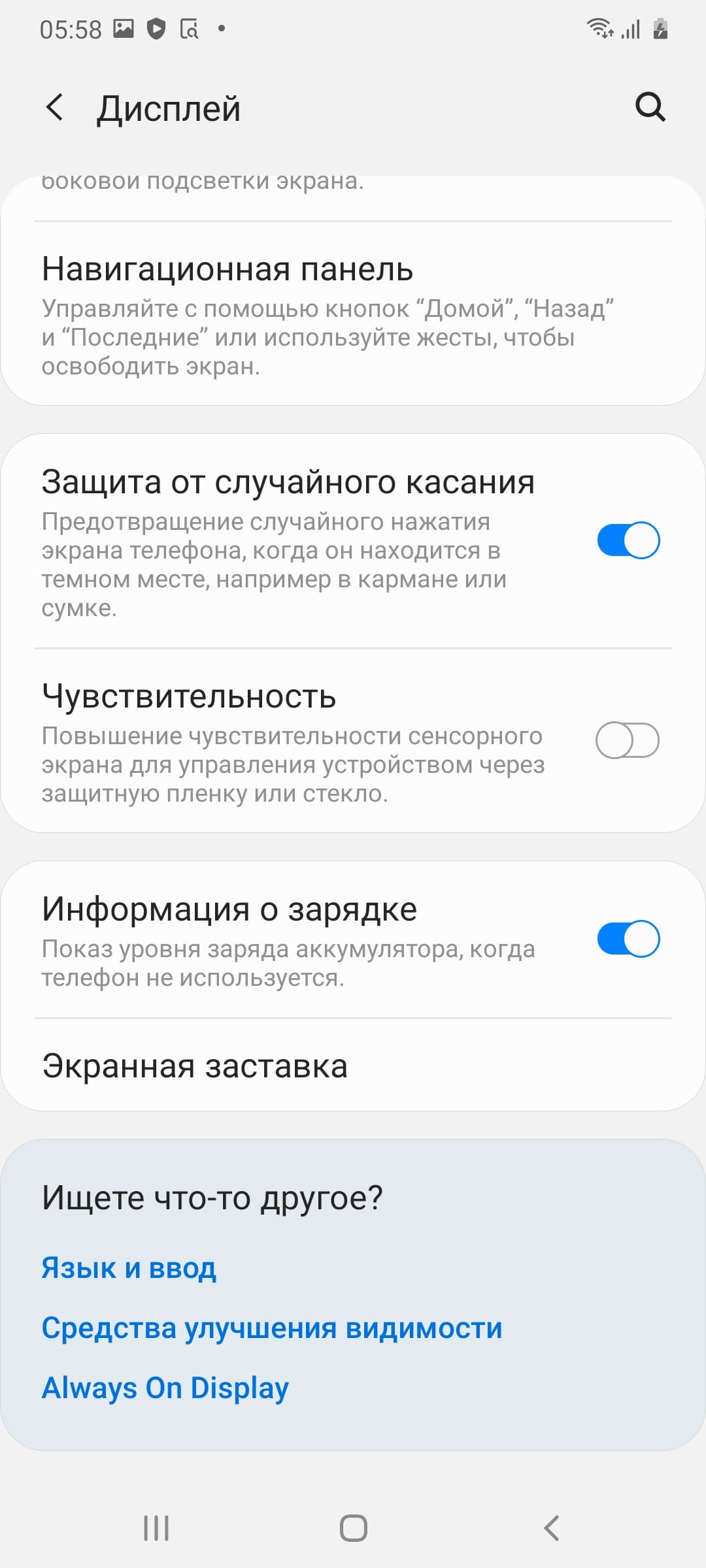The height and width of the screenshot is (1568, 706).
Task: Enable Чувствительность switch
Action: 628,740
